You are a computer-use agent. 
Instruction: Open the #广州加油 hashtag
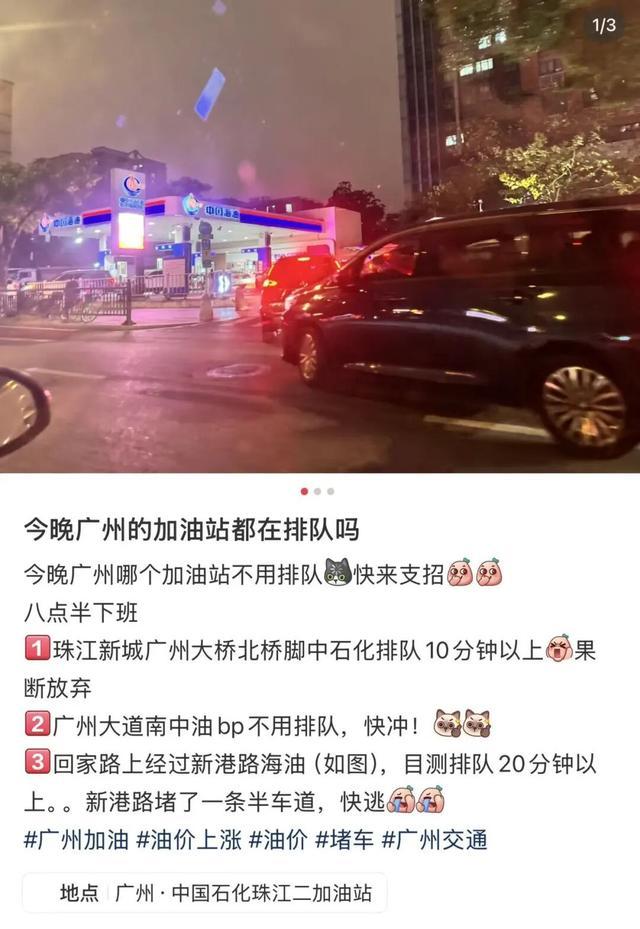76,840
